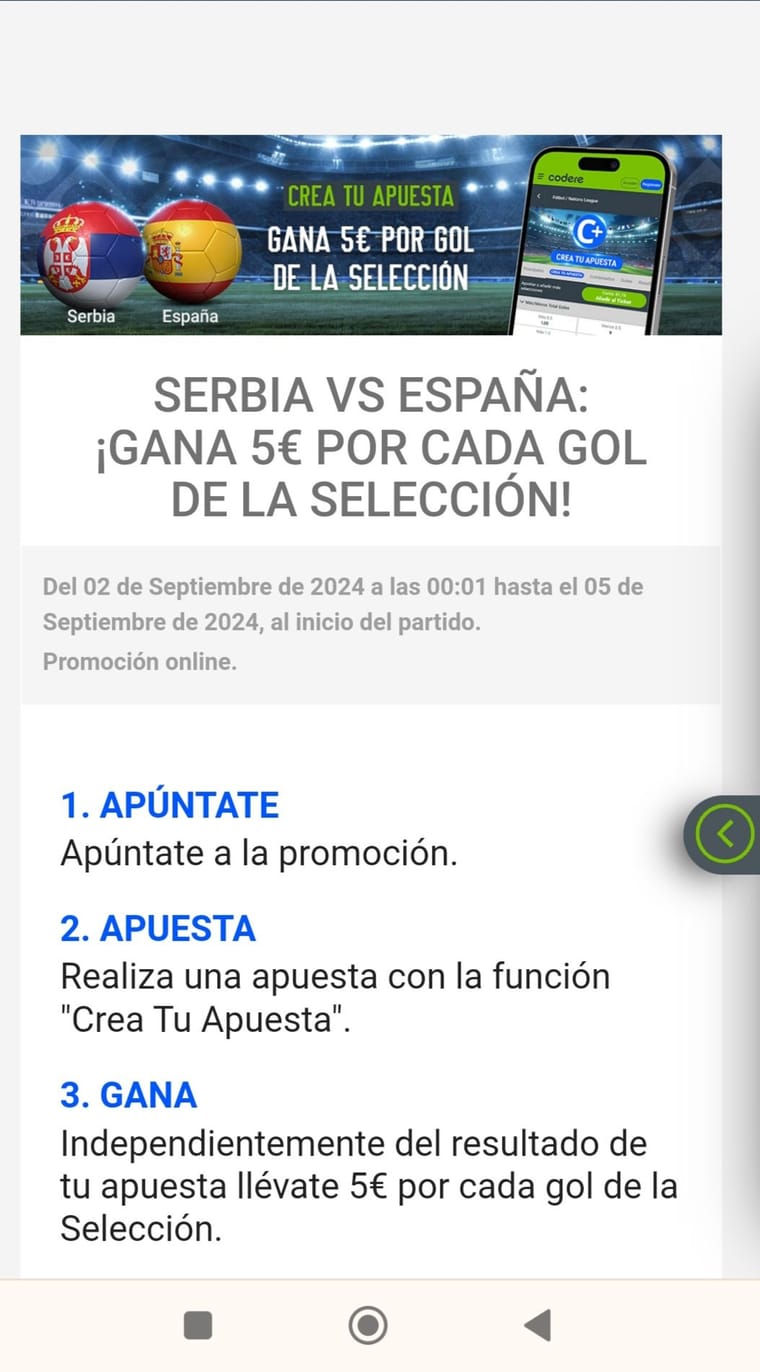This screenshot has width=760, height=1372.
Task: Go to the home screen
Action: click(368, 1325)
